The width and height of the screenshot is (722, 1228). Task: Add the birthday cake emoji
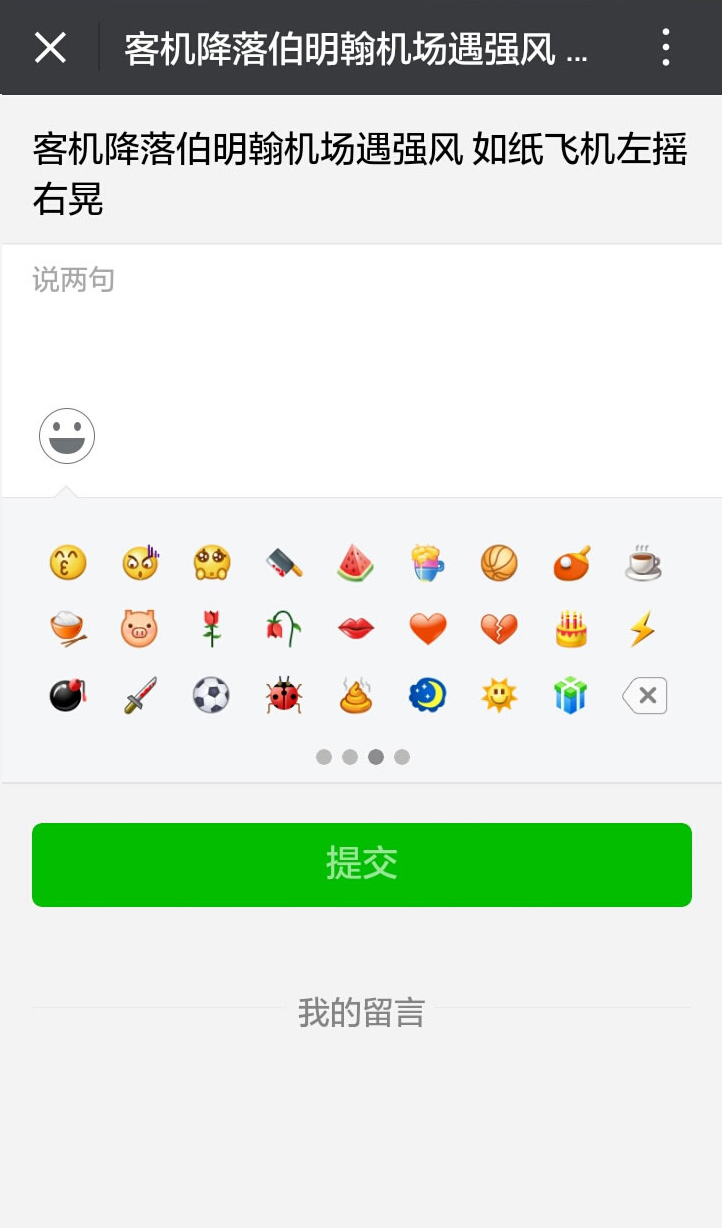(x=571, y=629)
